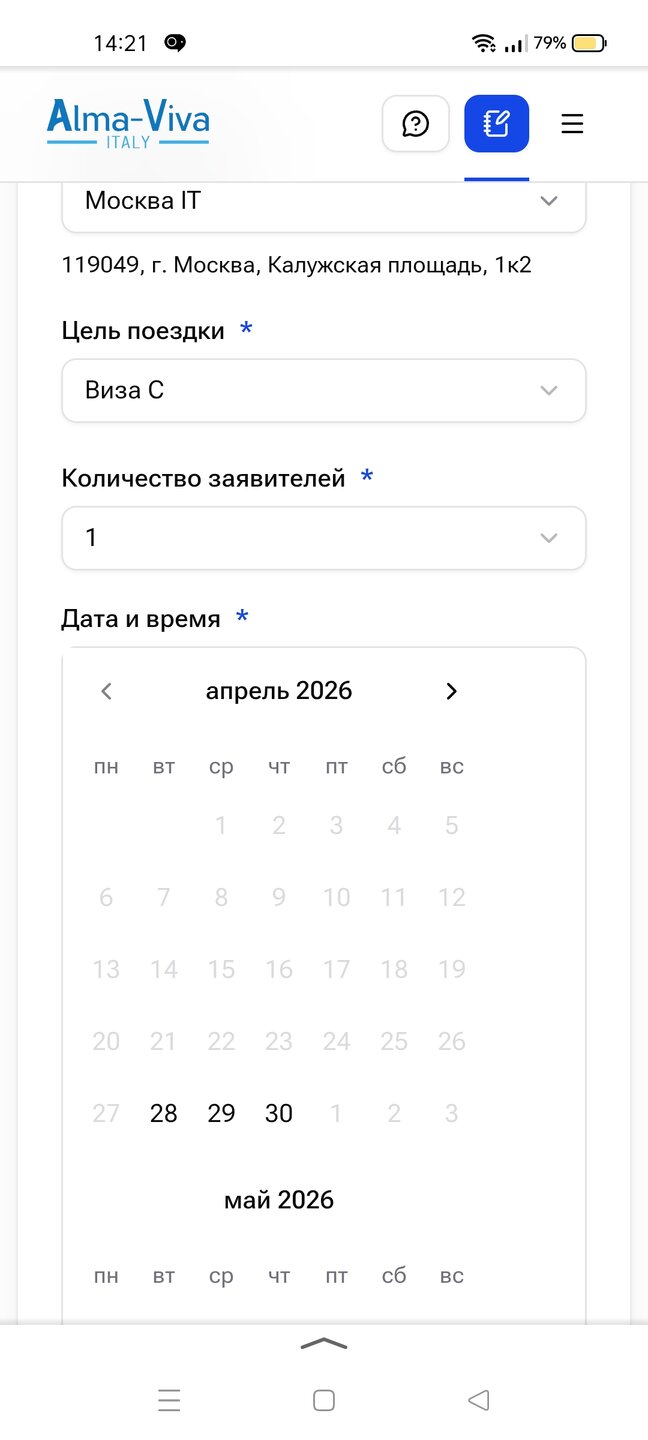Pick April 30 in the calendar
The image size is (648, 1440).
click(279, 1113)
